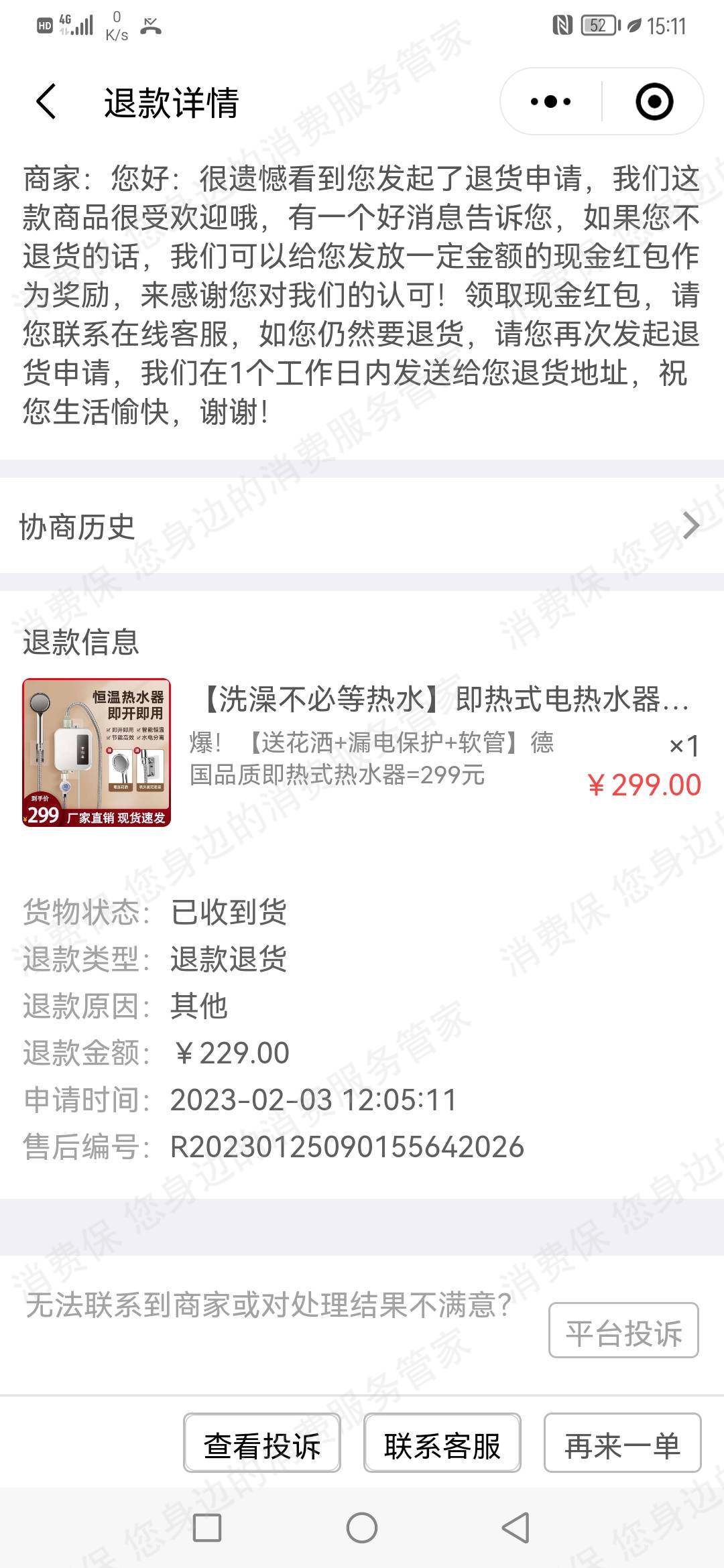Tap the system home button
The height and width of the screenshot is (1568, 724).
[x=362, y=1528]
